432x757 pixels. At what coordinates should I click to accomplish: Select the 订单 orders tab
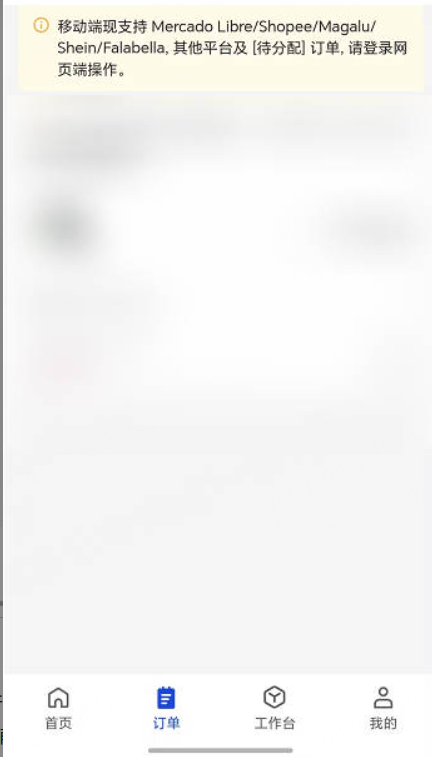(x=166, y=708)
